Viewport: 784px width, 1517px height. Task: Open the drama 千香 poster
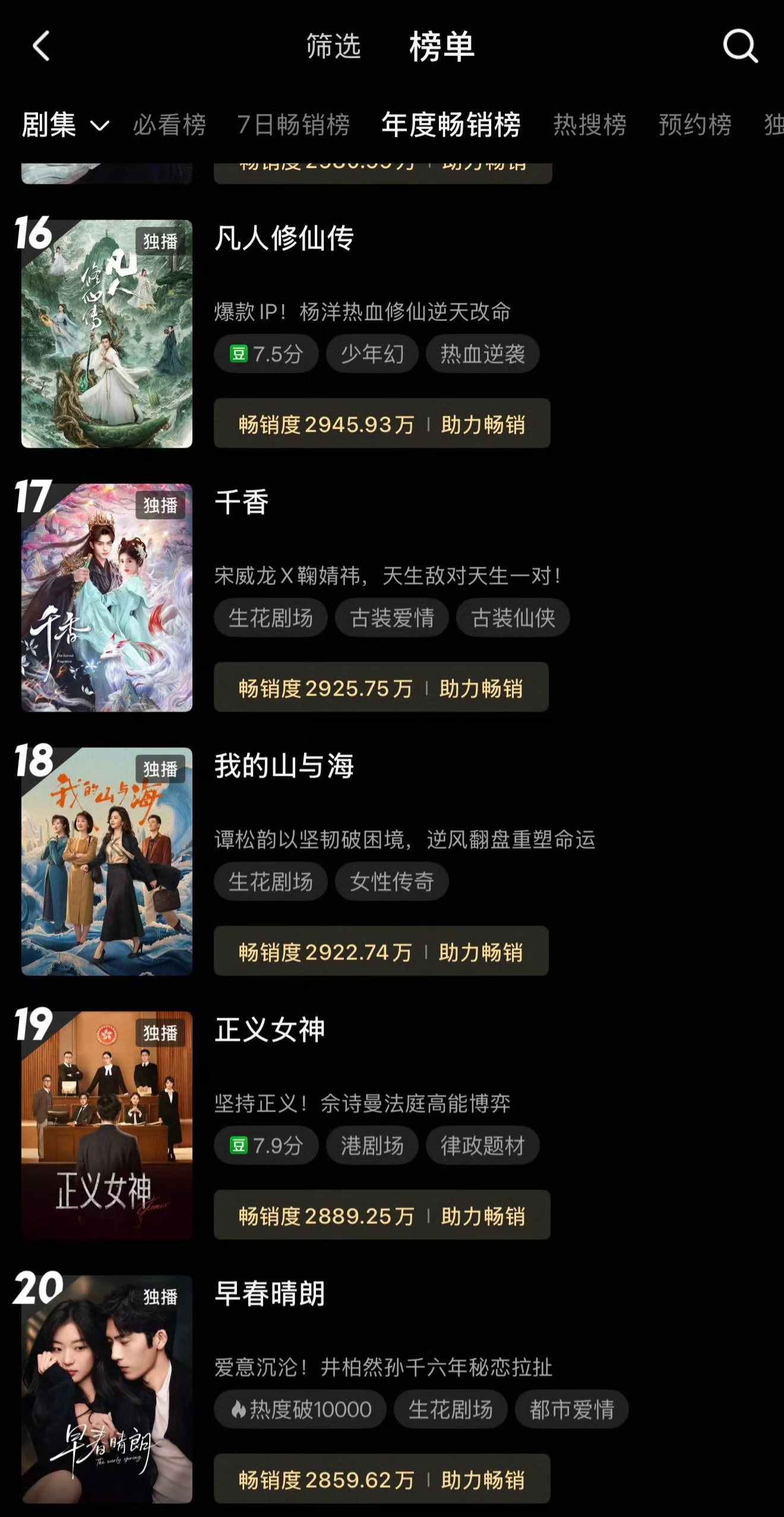pos(107,598)
